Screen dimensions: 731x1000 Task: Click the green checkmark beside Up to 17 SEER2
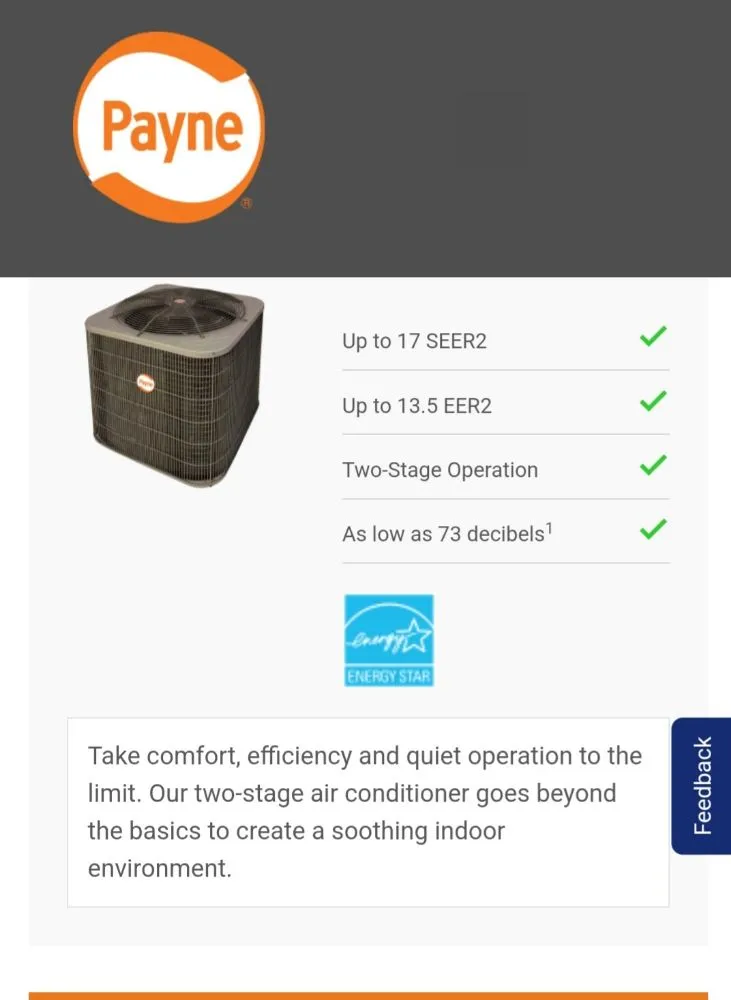click(652, 335)
